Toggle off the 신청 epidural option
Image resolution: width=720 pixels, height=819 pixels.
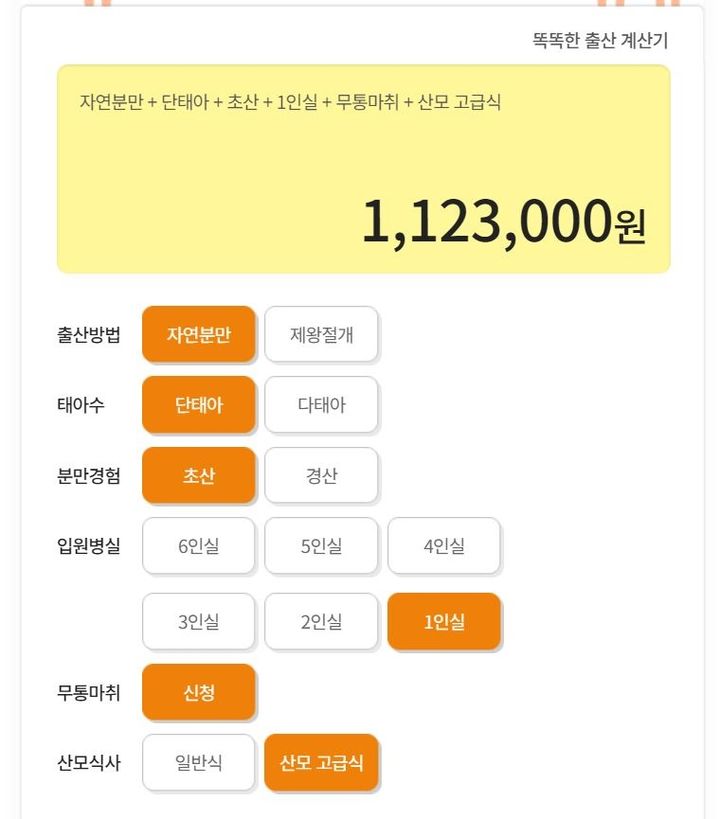coord(198,691)
